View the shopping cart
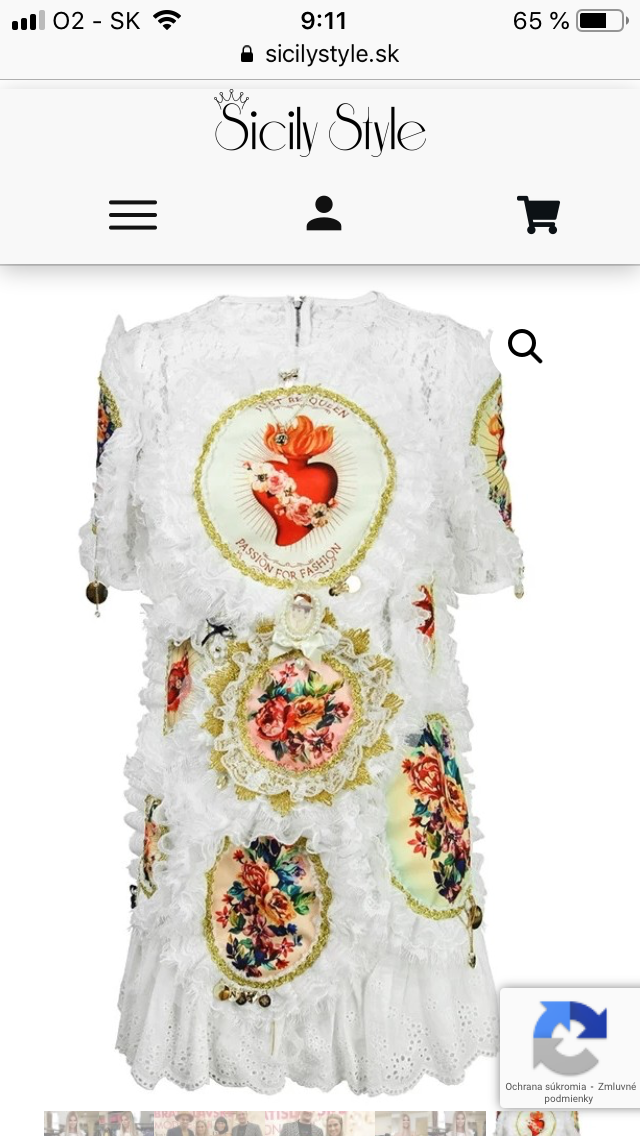The width and height of the screenshot is (640, 1136). pyautogui.click(x=538, y=214)
